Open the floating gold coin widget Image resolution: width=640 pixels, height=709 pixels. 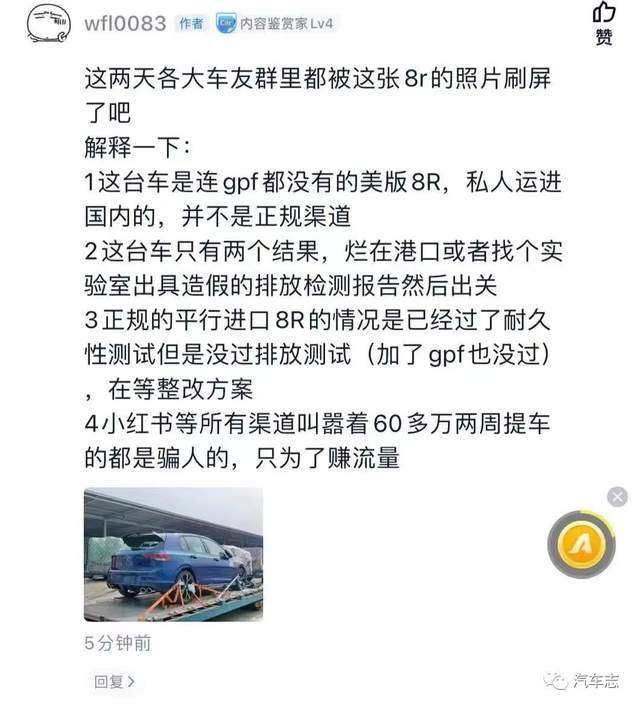point(581,545)
